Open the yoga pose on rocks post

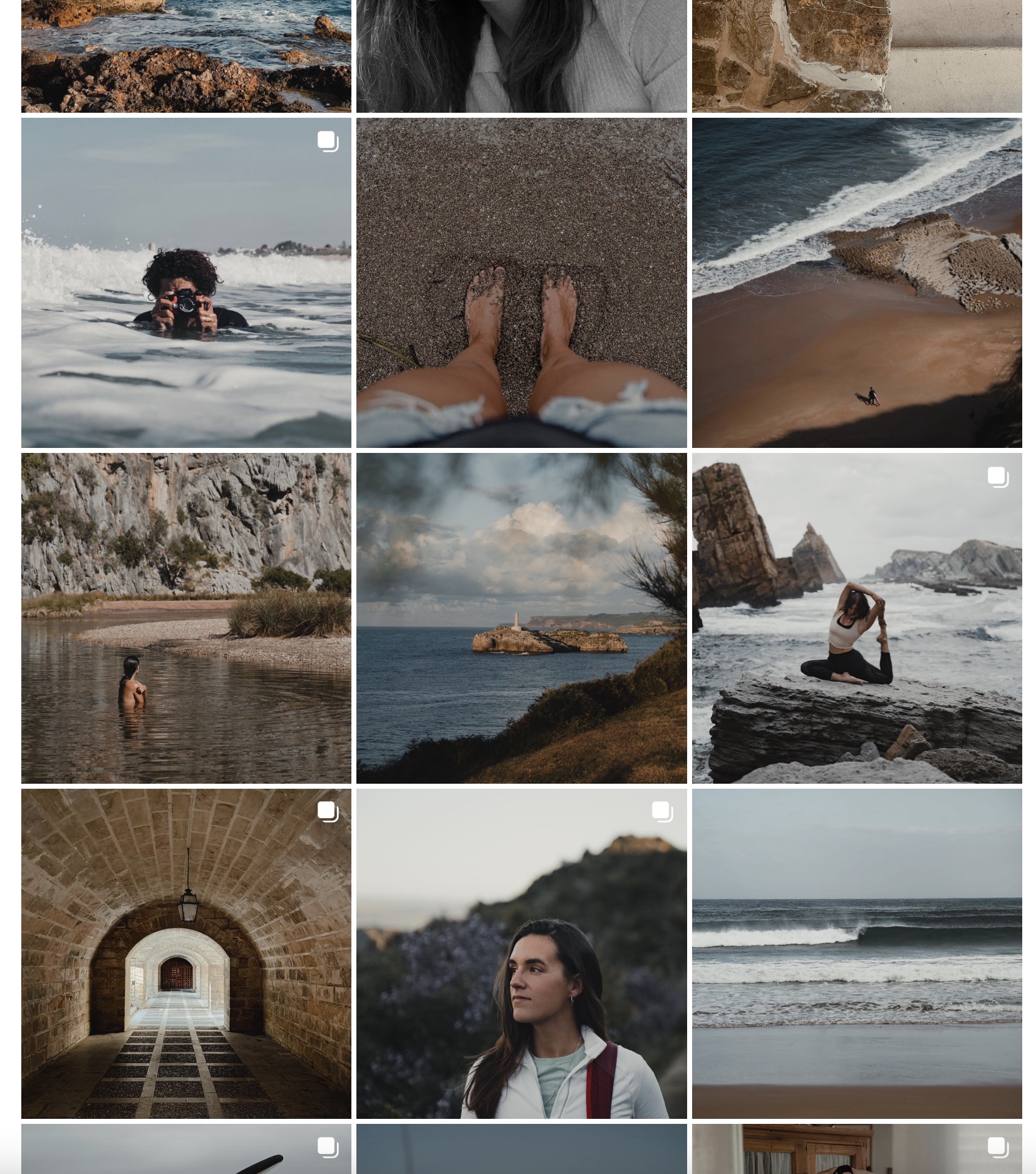pos(856,618)
